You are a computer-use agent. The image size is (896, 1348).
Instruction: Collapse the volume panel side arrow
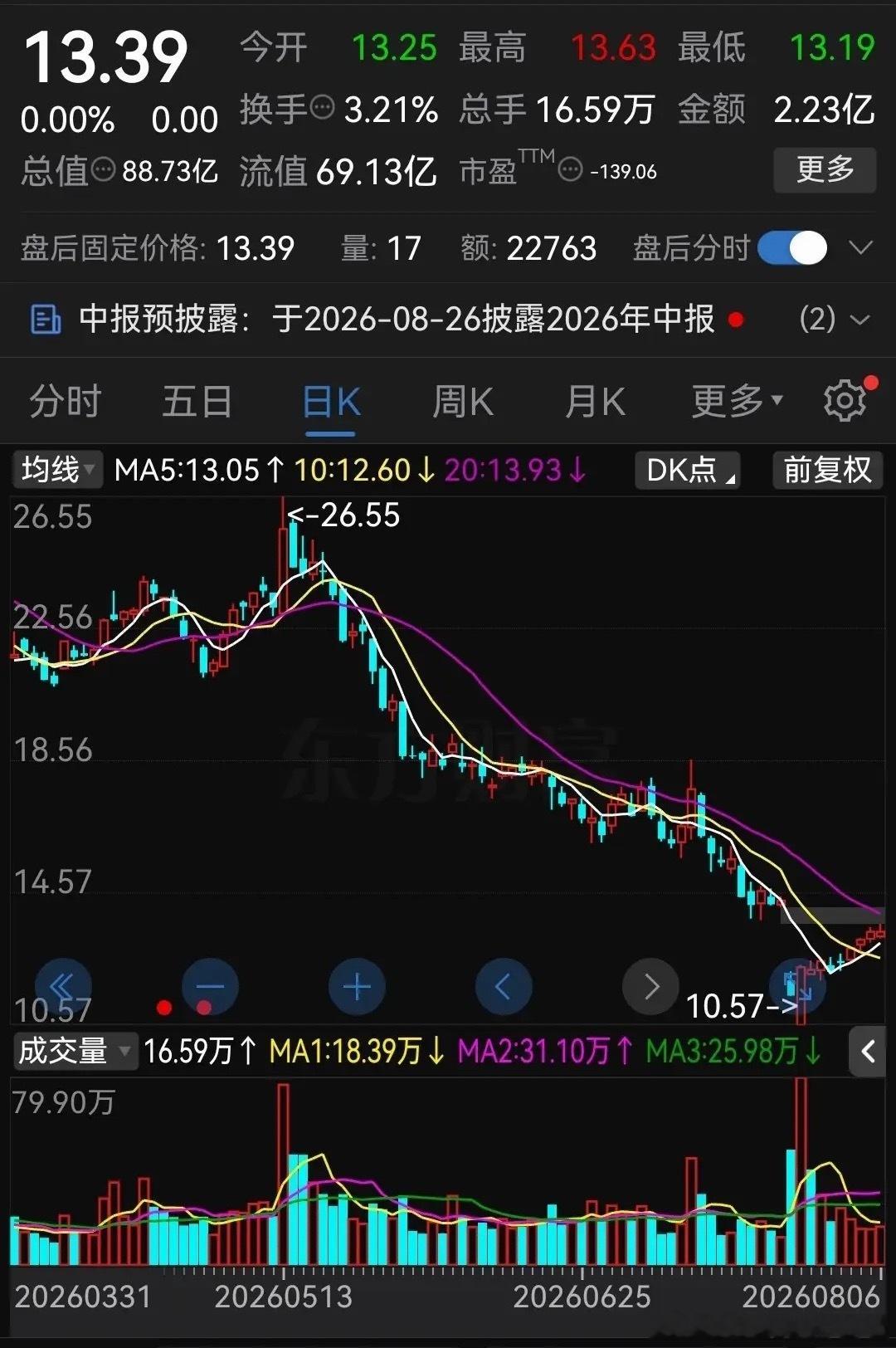click(x=868, y=1053)
